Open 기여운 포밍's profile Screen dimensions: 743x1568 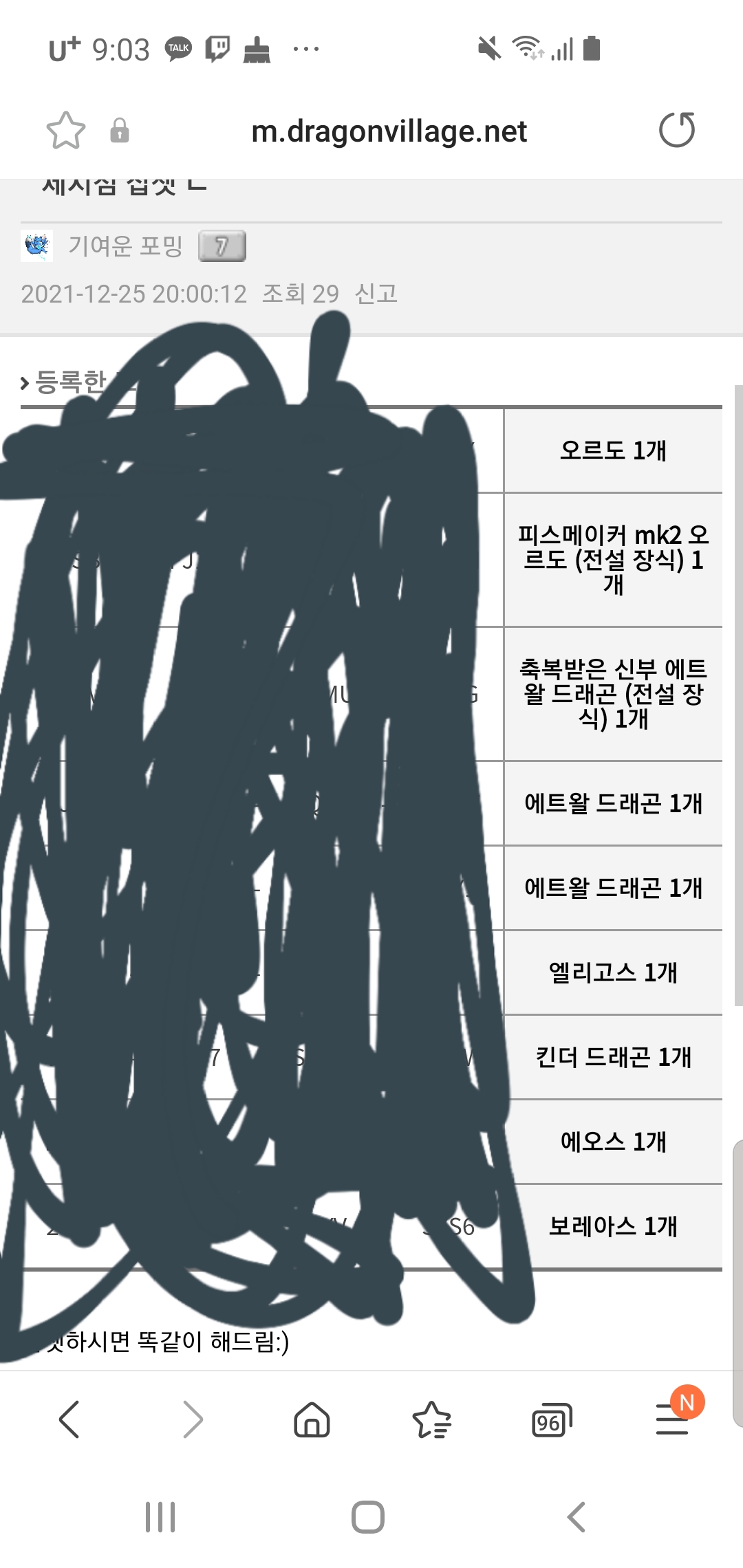[125, 246]
